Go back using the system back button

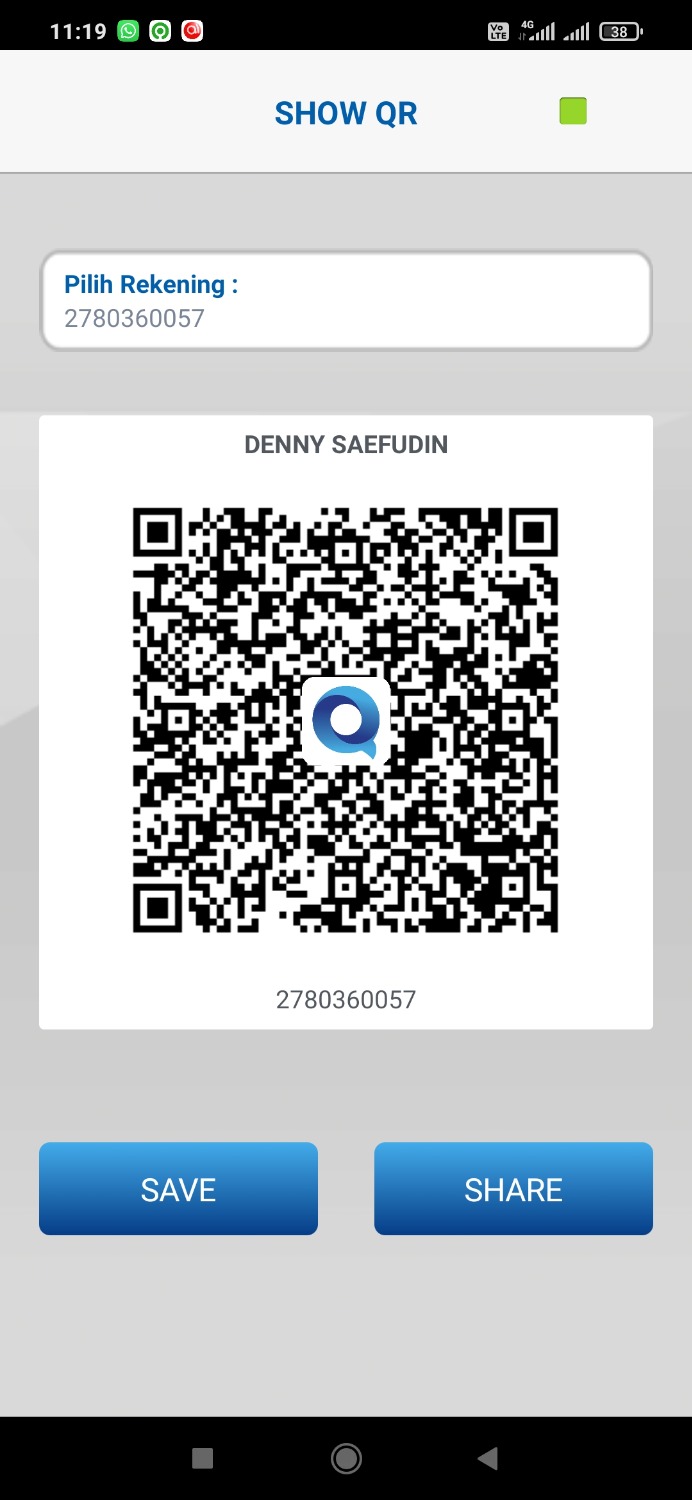[488, 1459]
